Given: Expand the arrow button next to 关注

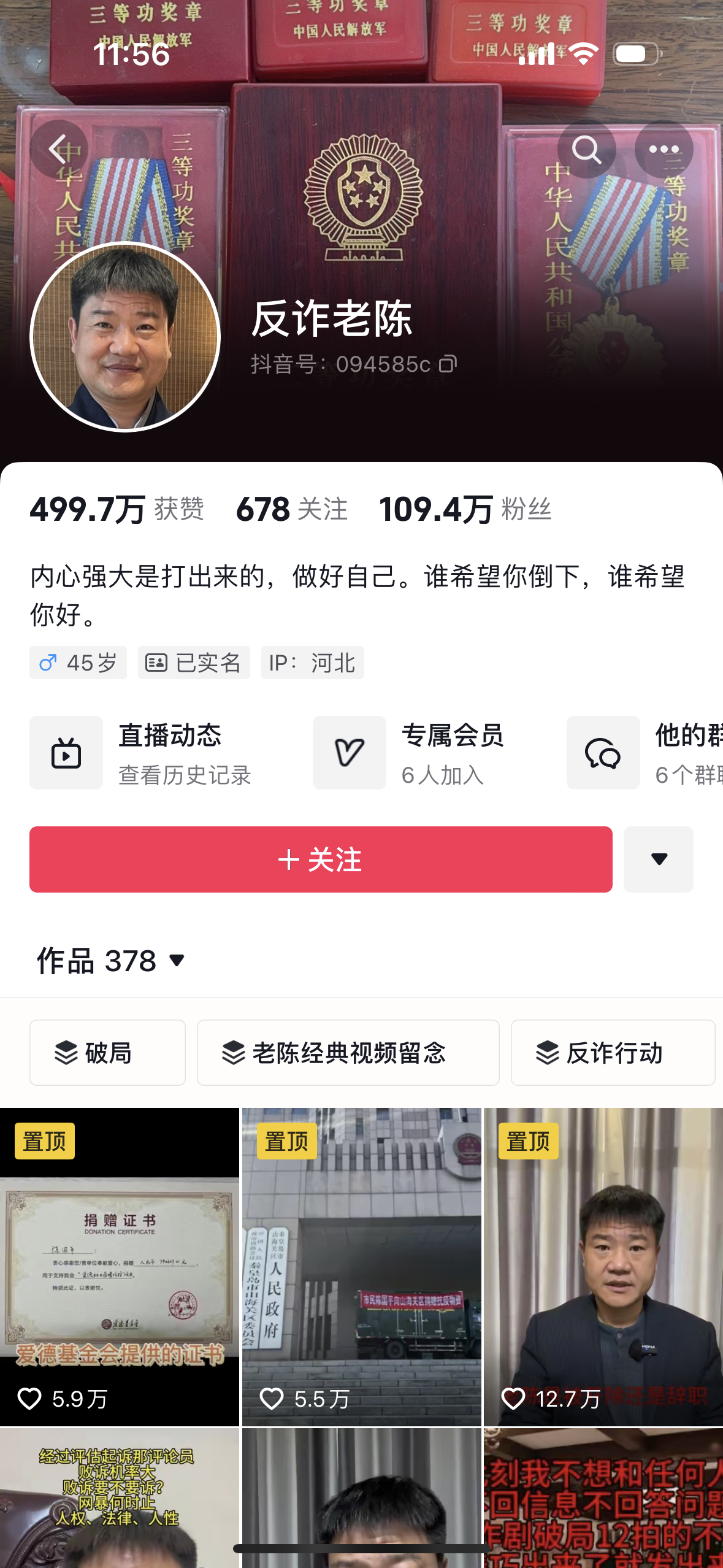Looking at the screenshot, I should 659,859.
